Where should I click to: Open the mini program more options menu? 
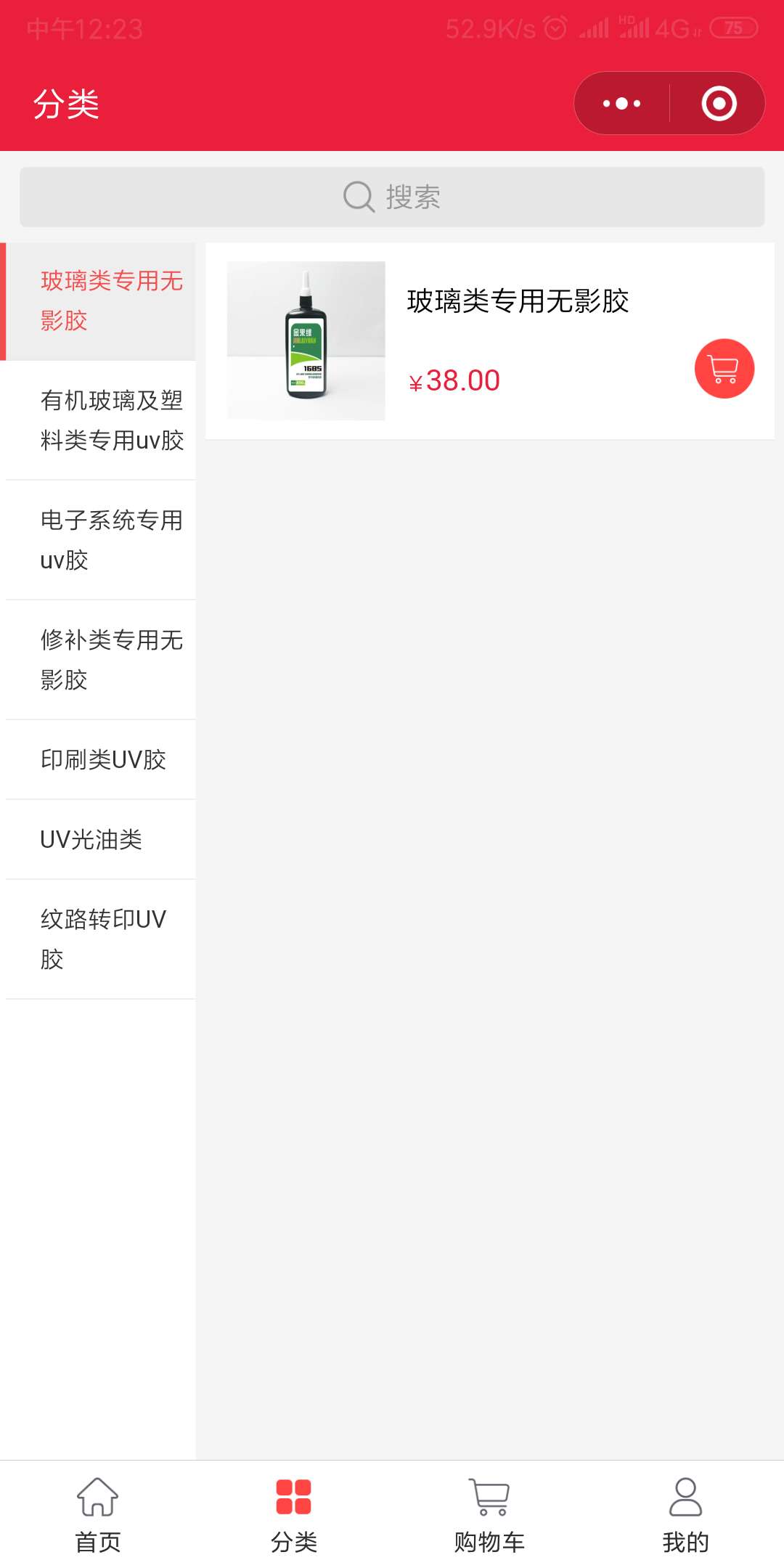pyautogui.click(x=622, y=103)
